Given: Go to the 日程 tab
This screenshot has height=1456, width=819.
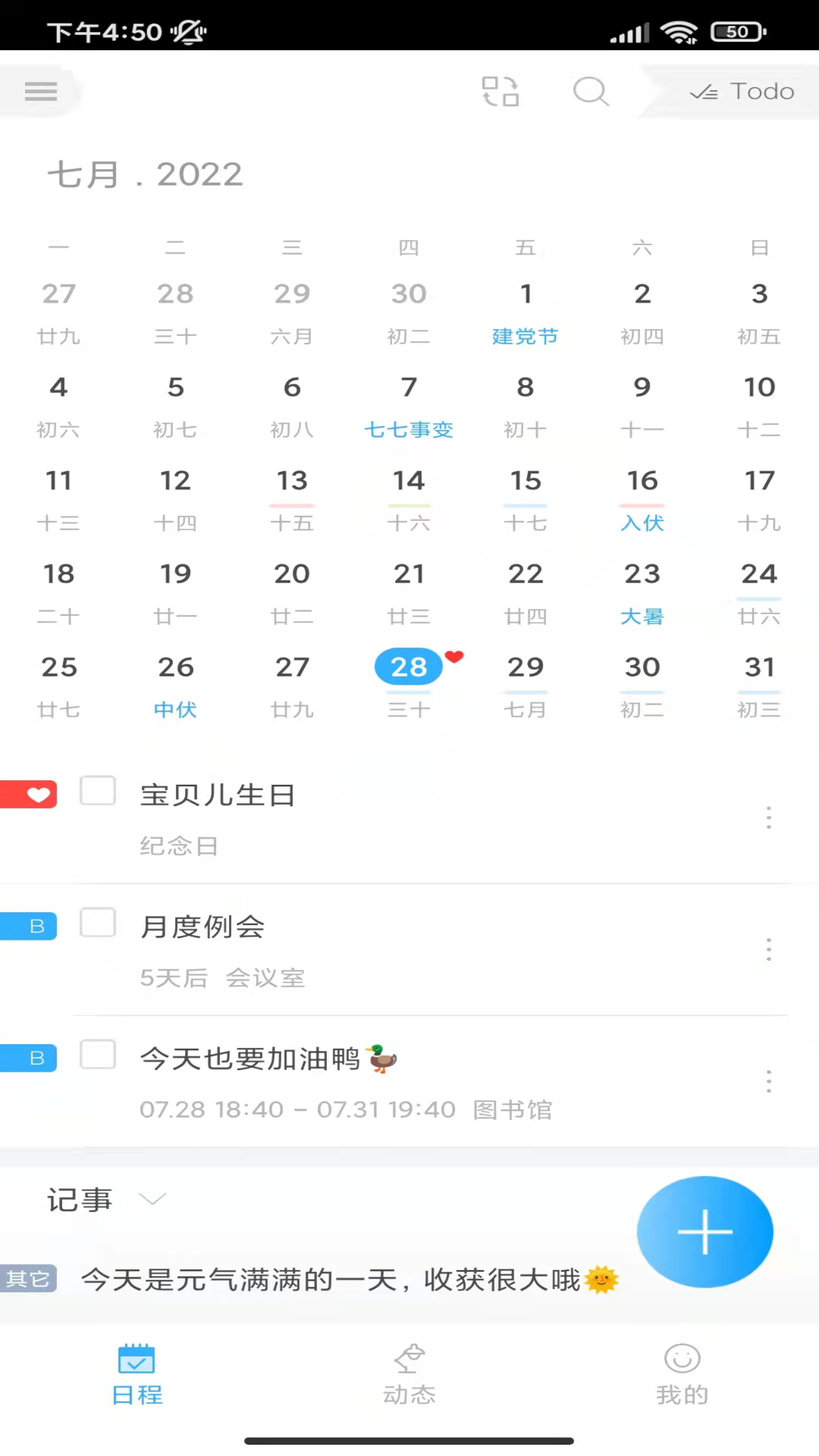Looking at the screenshot, I should pos(136,1373).
